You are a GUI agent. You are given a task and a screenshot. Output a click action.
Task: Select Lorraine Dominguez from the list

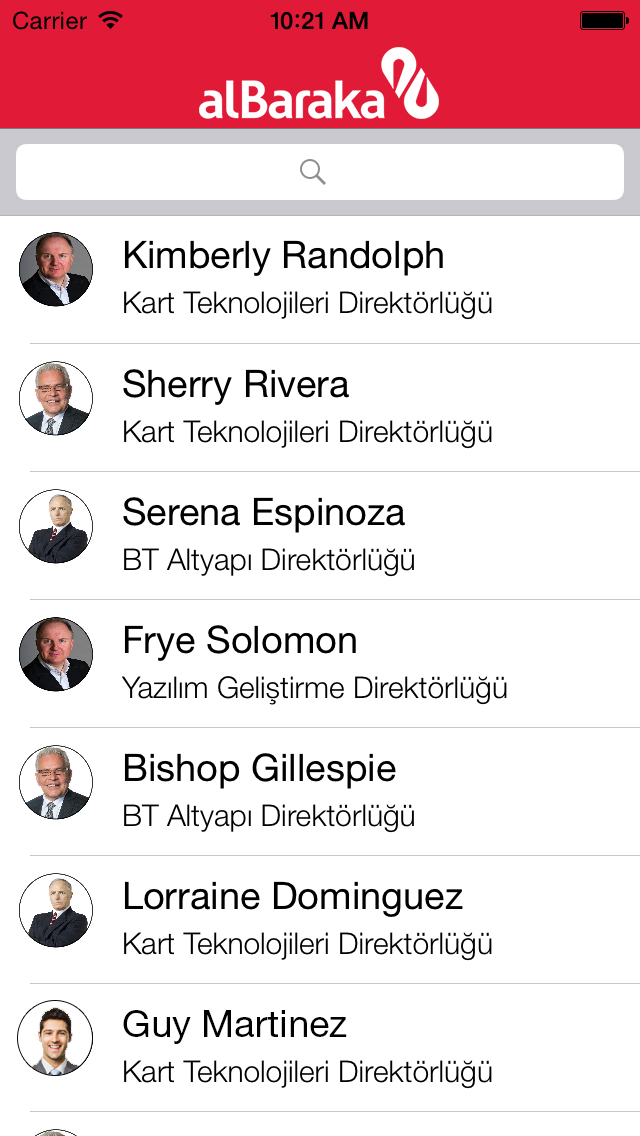click(x=320, y=919)
